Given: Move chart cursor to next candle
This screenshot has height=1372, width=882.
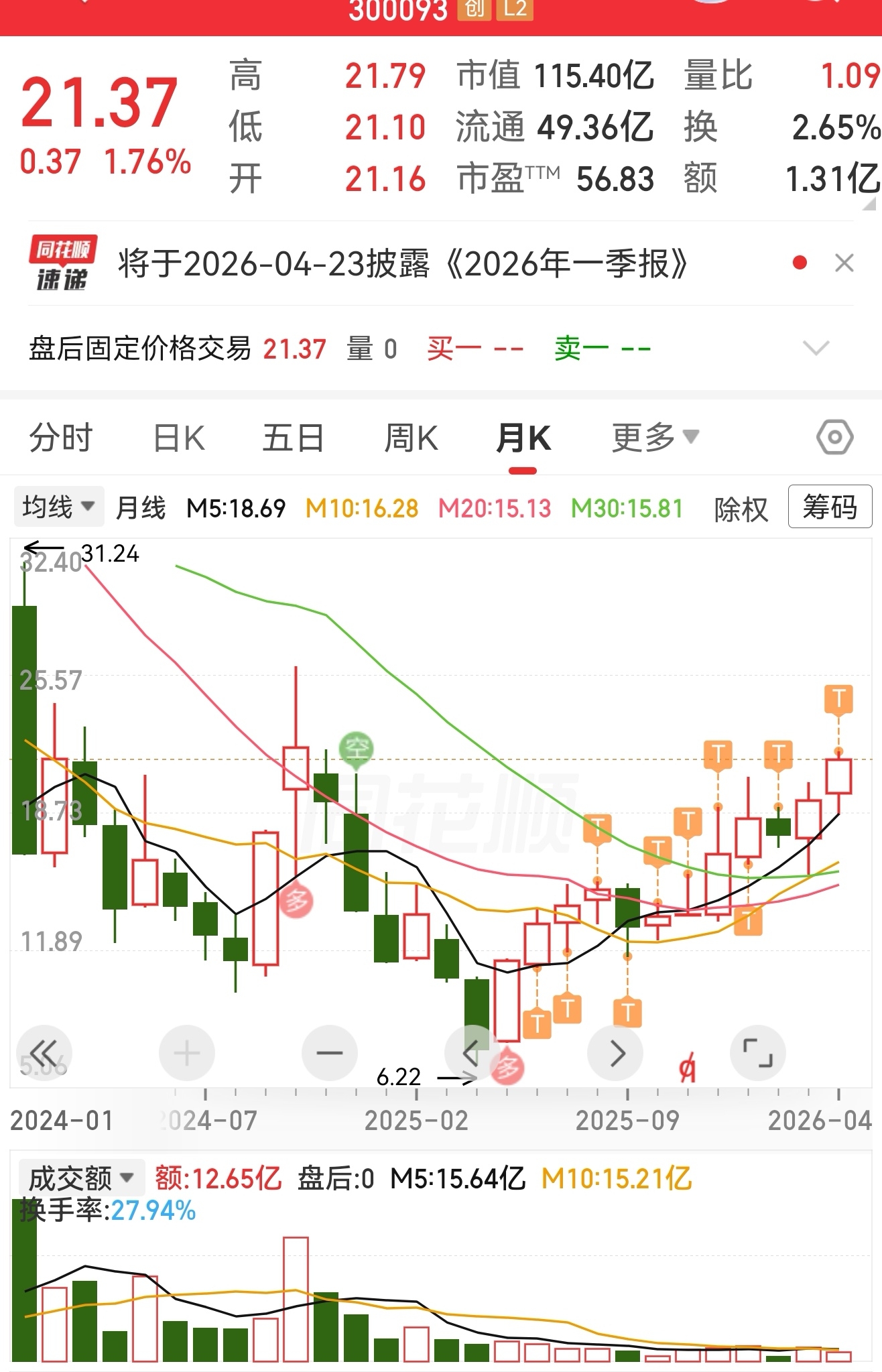Looking at the screenshot, I should pyautogui.click(x=615, y=1053).
